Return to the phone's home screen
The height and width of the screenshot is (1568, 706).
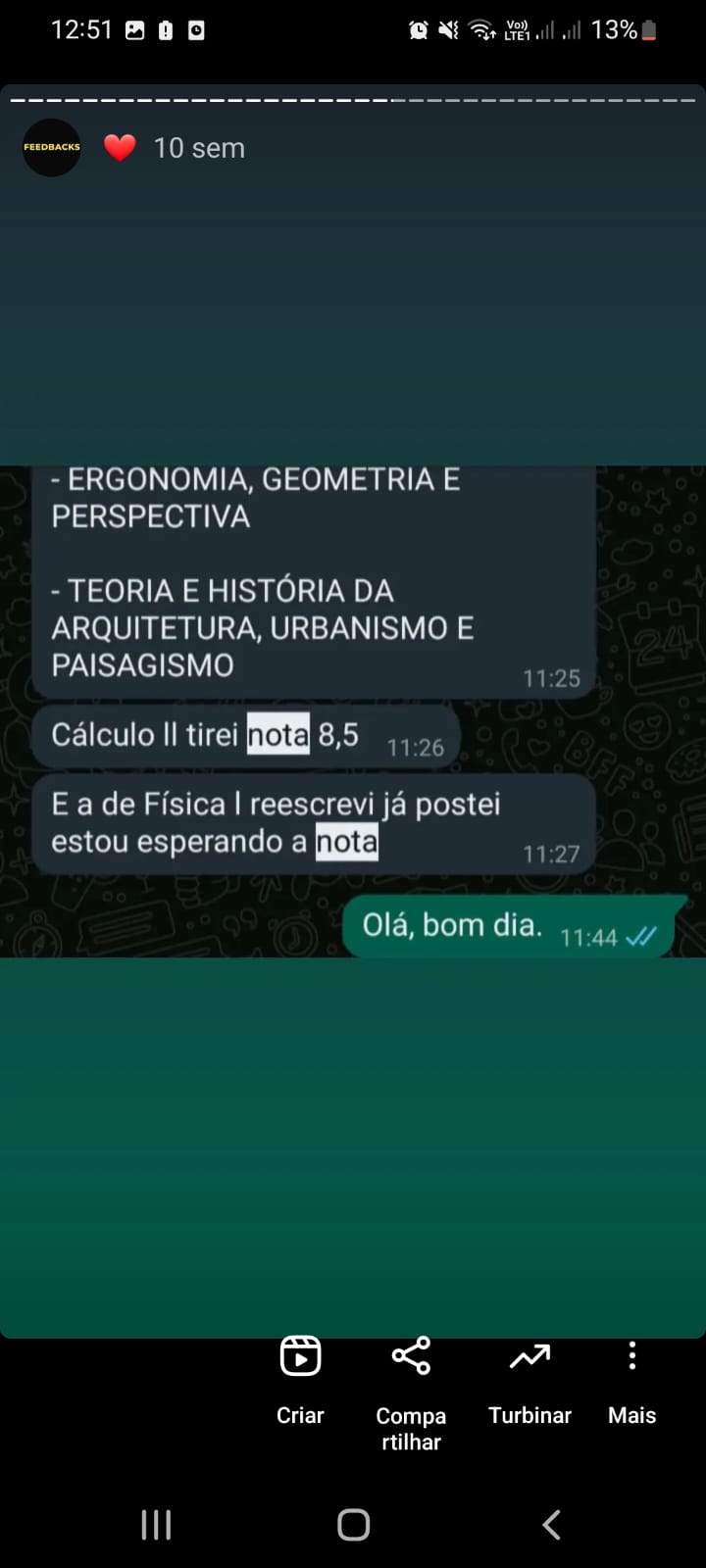353,1524
